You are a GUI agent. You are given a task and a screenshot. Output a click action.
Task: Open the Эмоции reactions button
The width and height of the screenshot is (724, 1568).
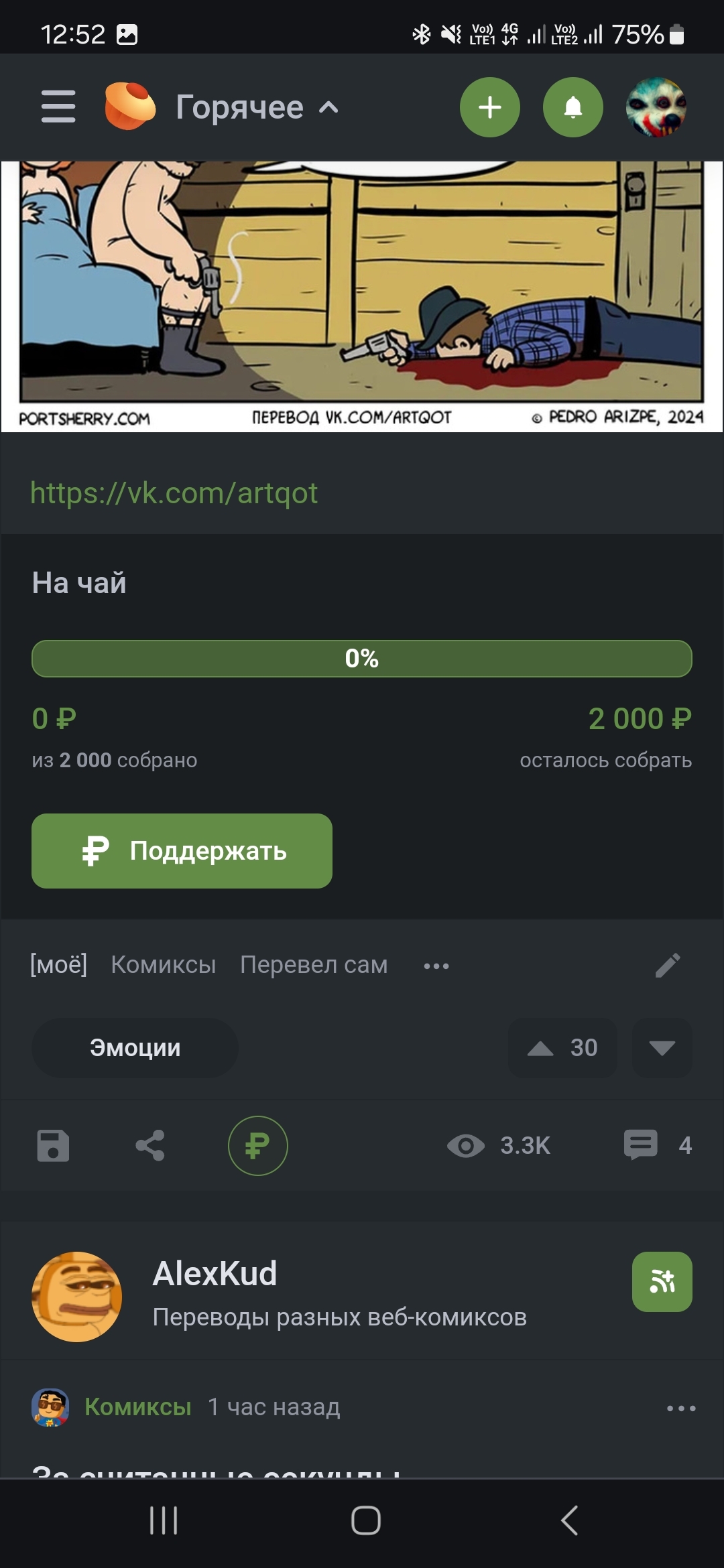(135, 1048)
